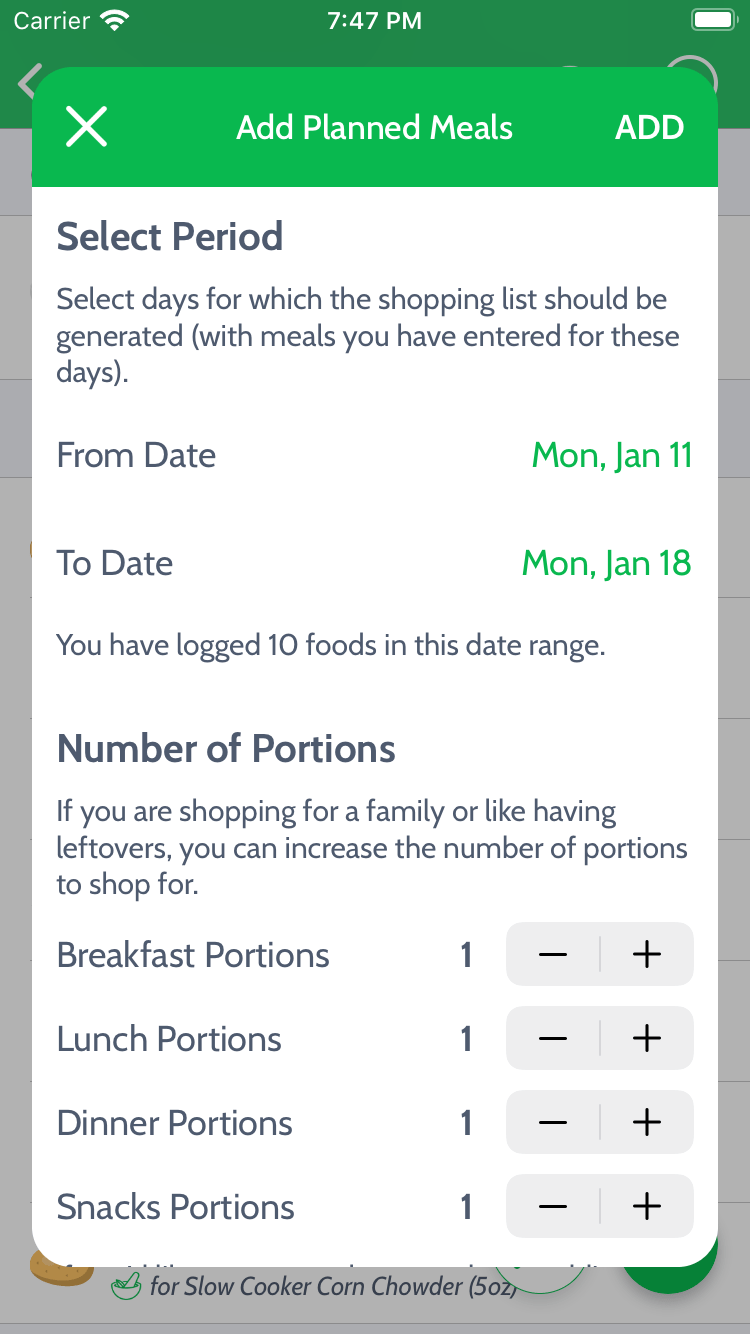Screen dimensions: 750x1334
Task: Decrease Dinner Portions
Action: 553,1122
